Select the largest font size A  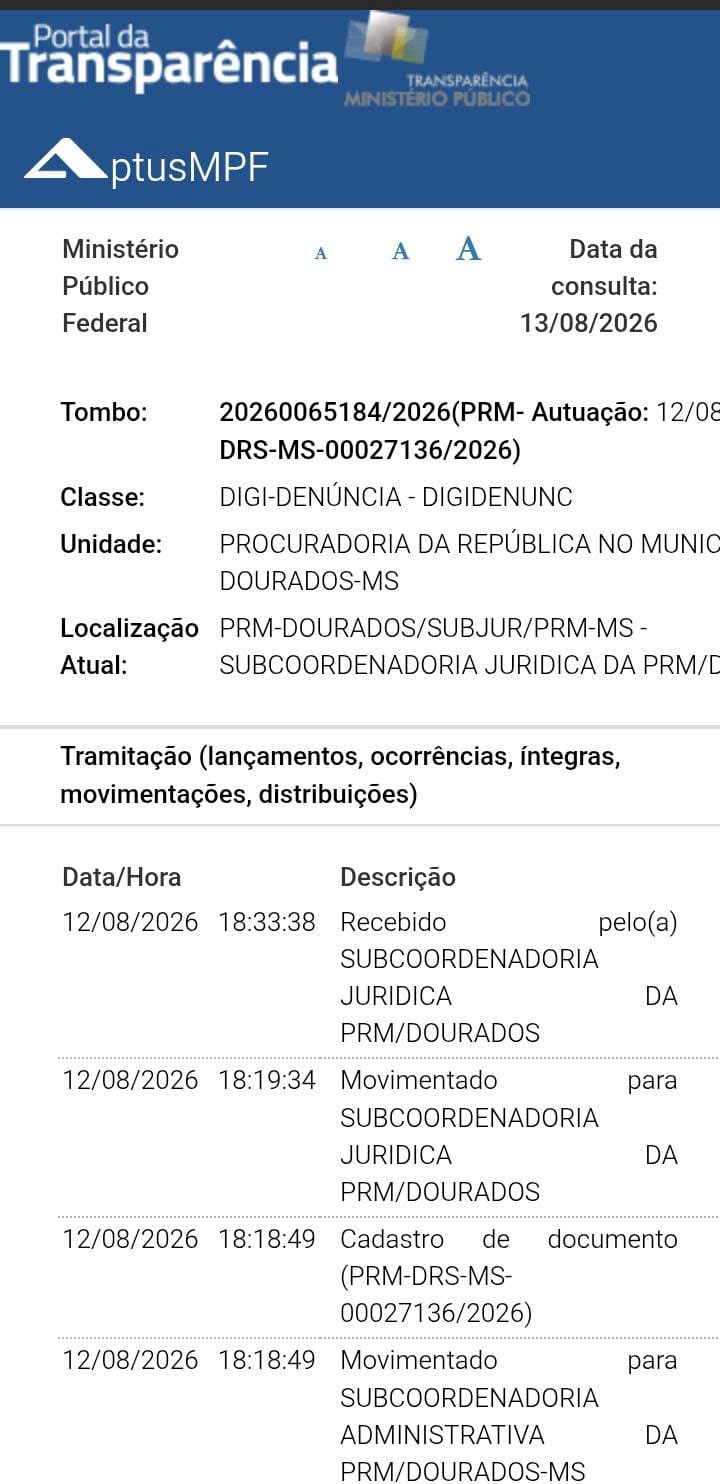click(x=468, y=249)
